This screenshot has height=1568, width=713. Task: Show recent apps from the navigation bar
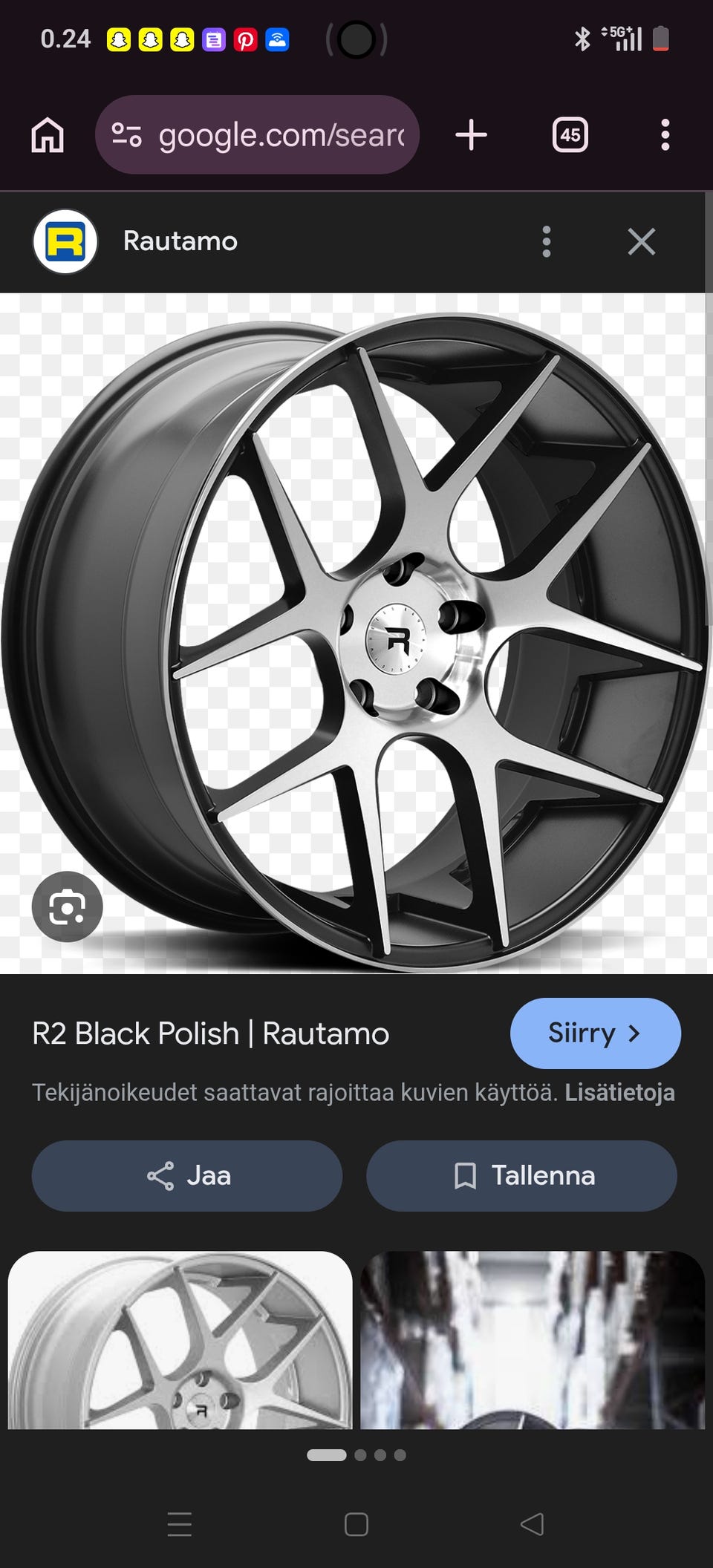click(x=180, y=1524)
